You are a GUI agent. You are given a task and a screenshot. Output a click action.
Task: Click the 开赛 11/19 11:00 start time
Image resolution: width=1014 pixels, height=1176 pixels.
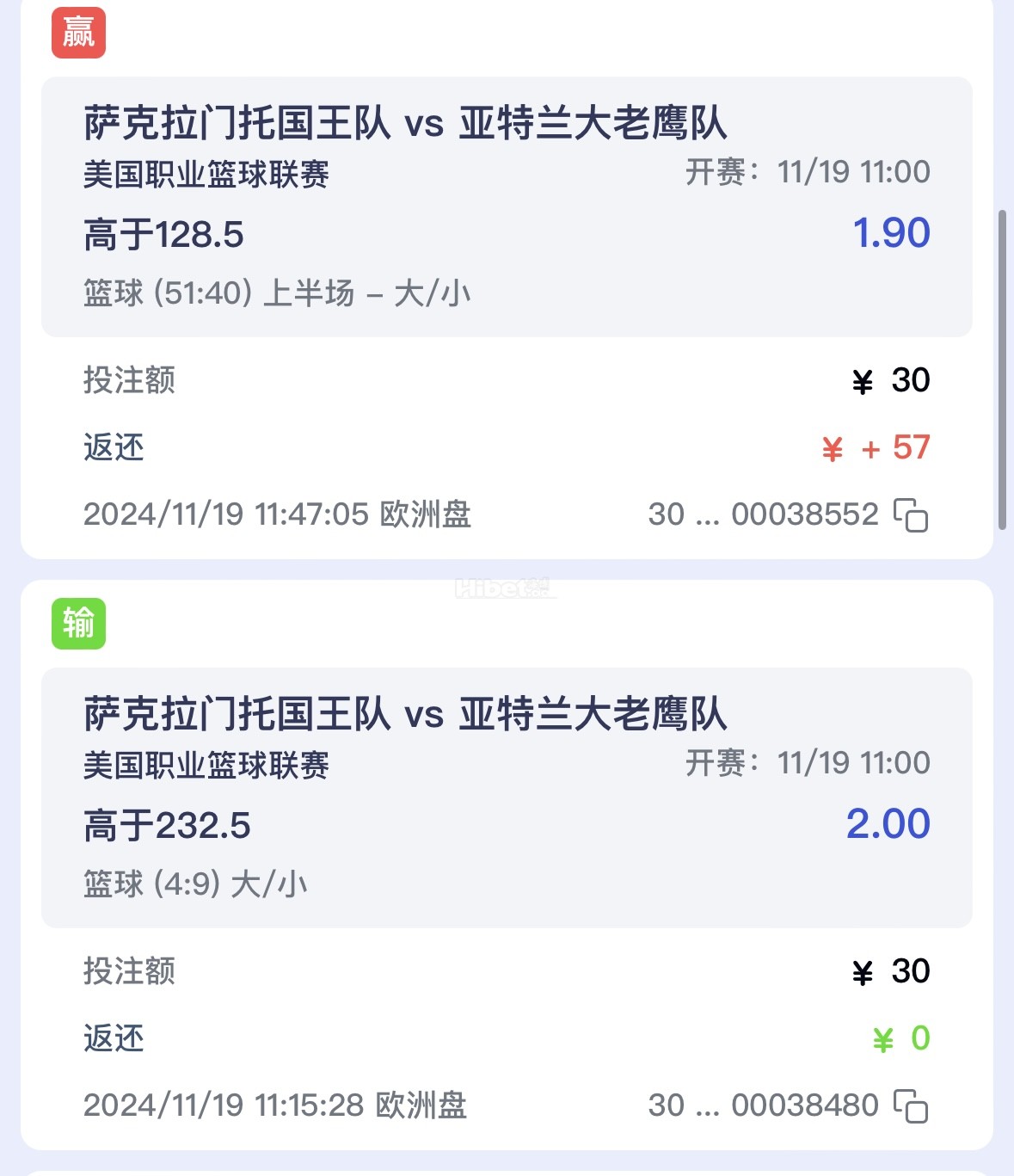[x=807, y=172]
